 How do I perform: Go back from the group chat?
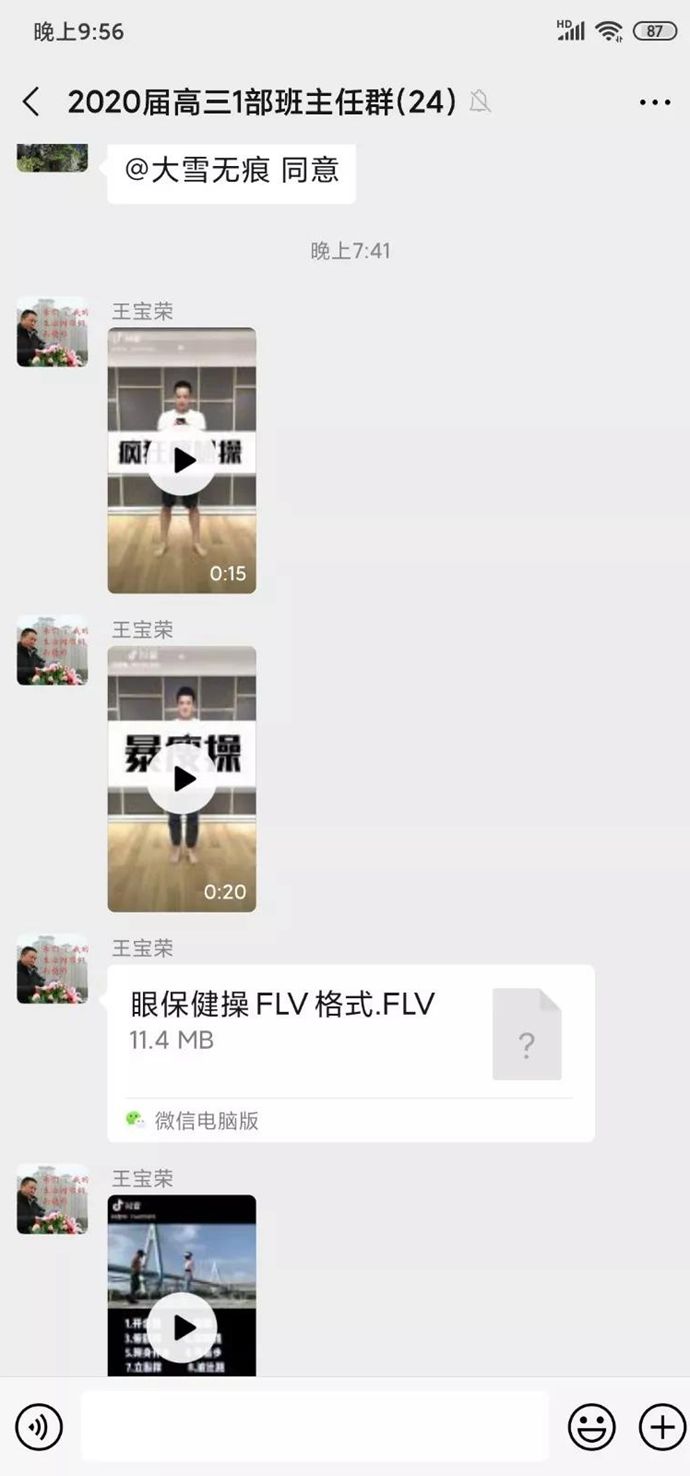tap(32, 102)
